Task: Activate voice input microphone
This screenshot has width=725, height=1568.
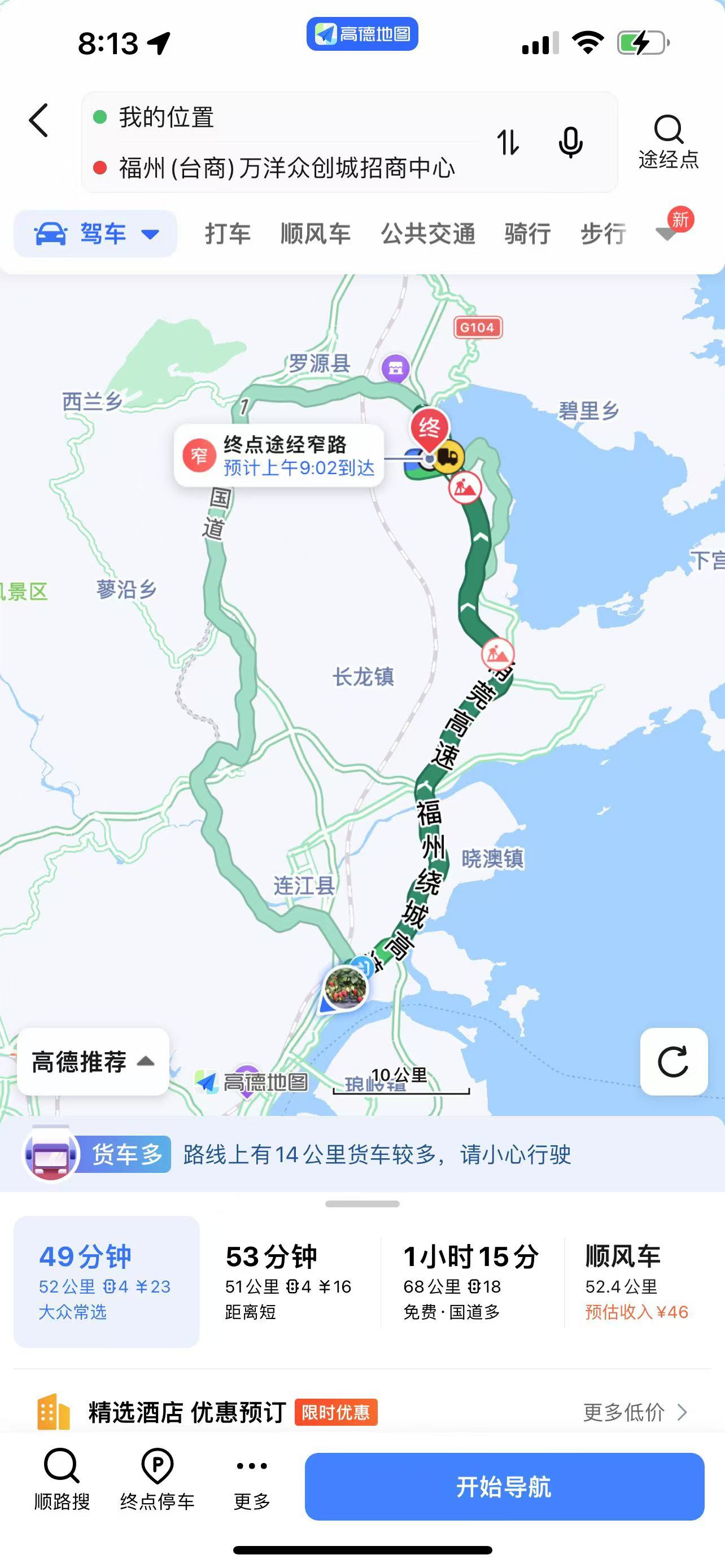Action: coord(570,142)
